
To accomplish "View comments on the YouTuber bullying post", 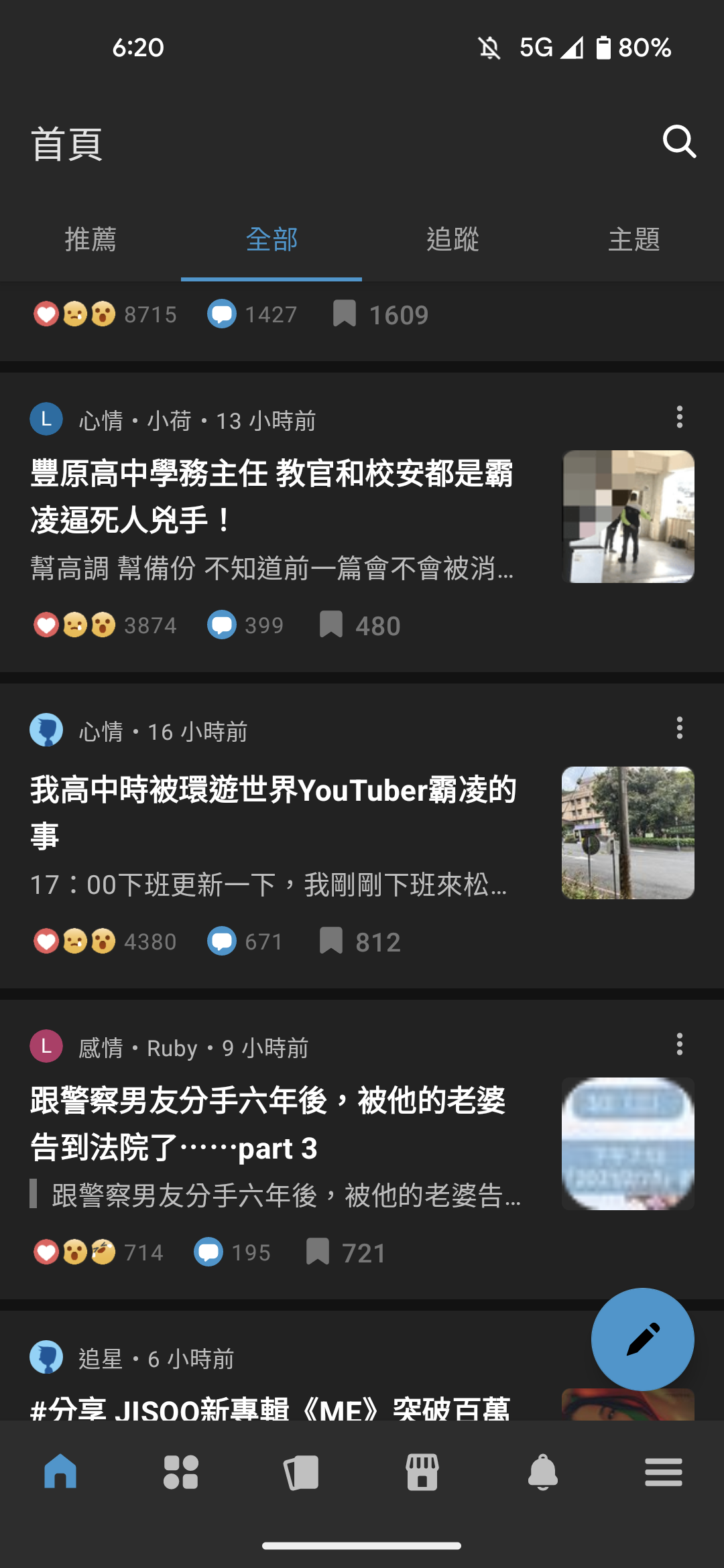I will point(223,941).
